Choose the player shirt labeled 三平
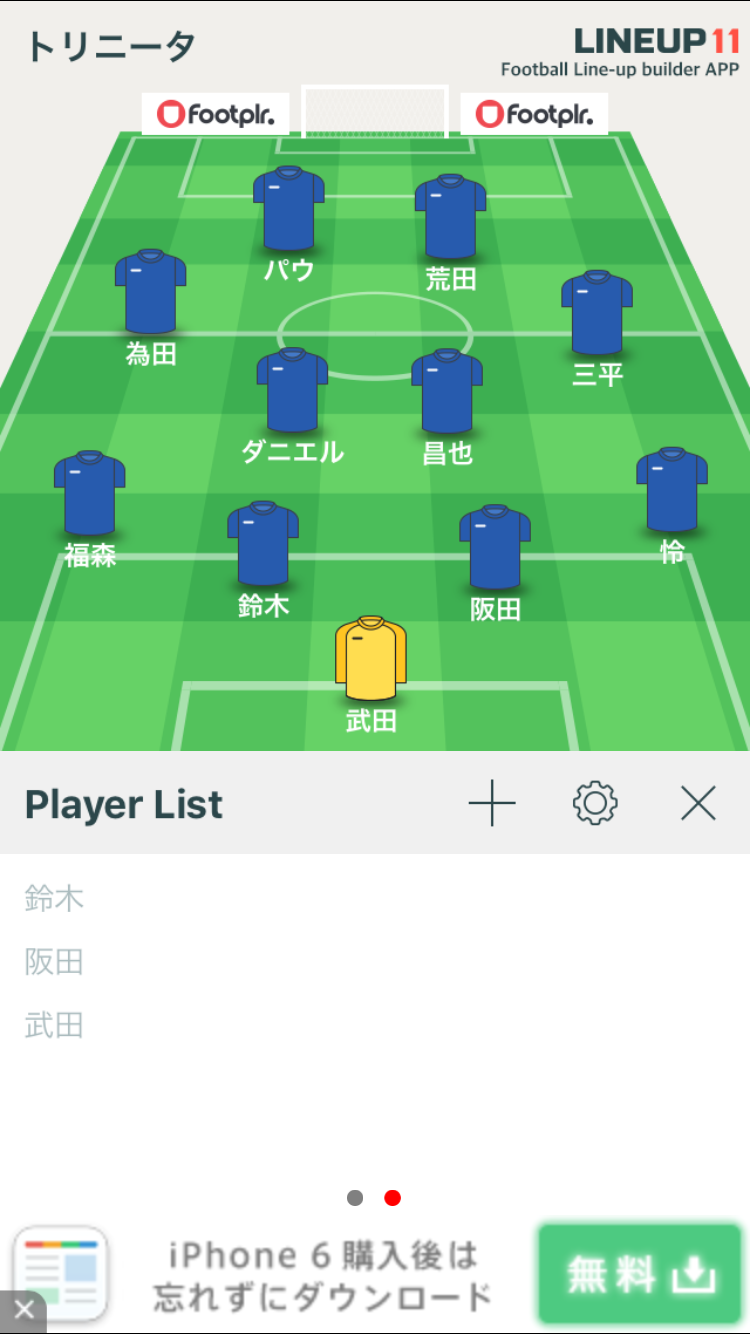This screenshot has height=1334, width=750. tap(597, 313)
